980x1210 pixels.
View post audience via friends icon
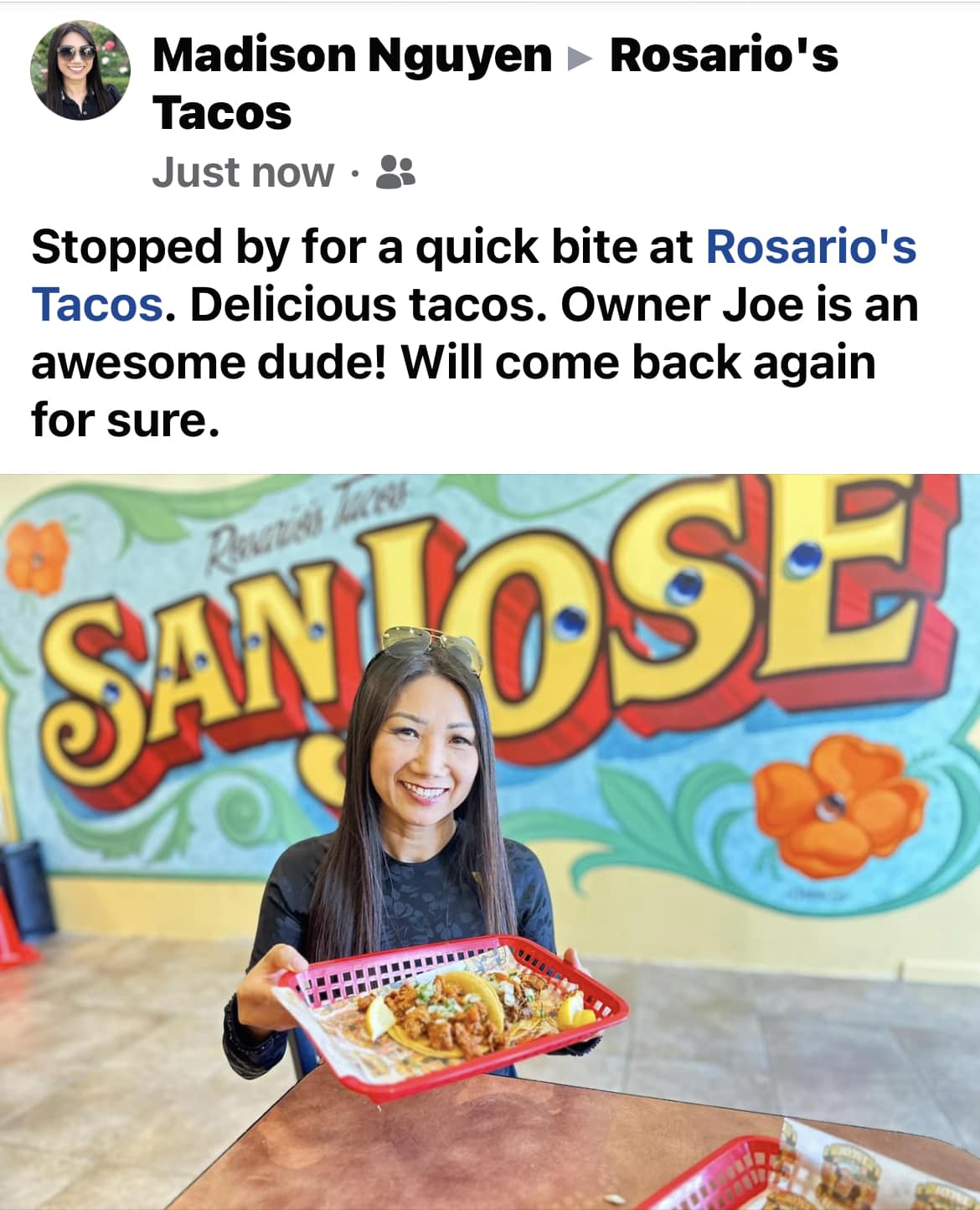395,172
